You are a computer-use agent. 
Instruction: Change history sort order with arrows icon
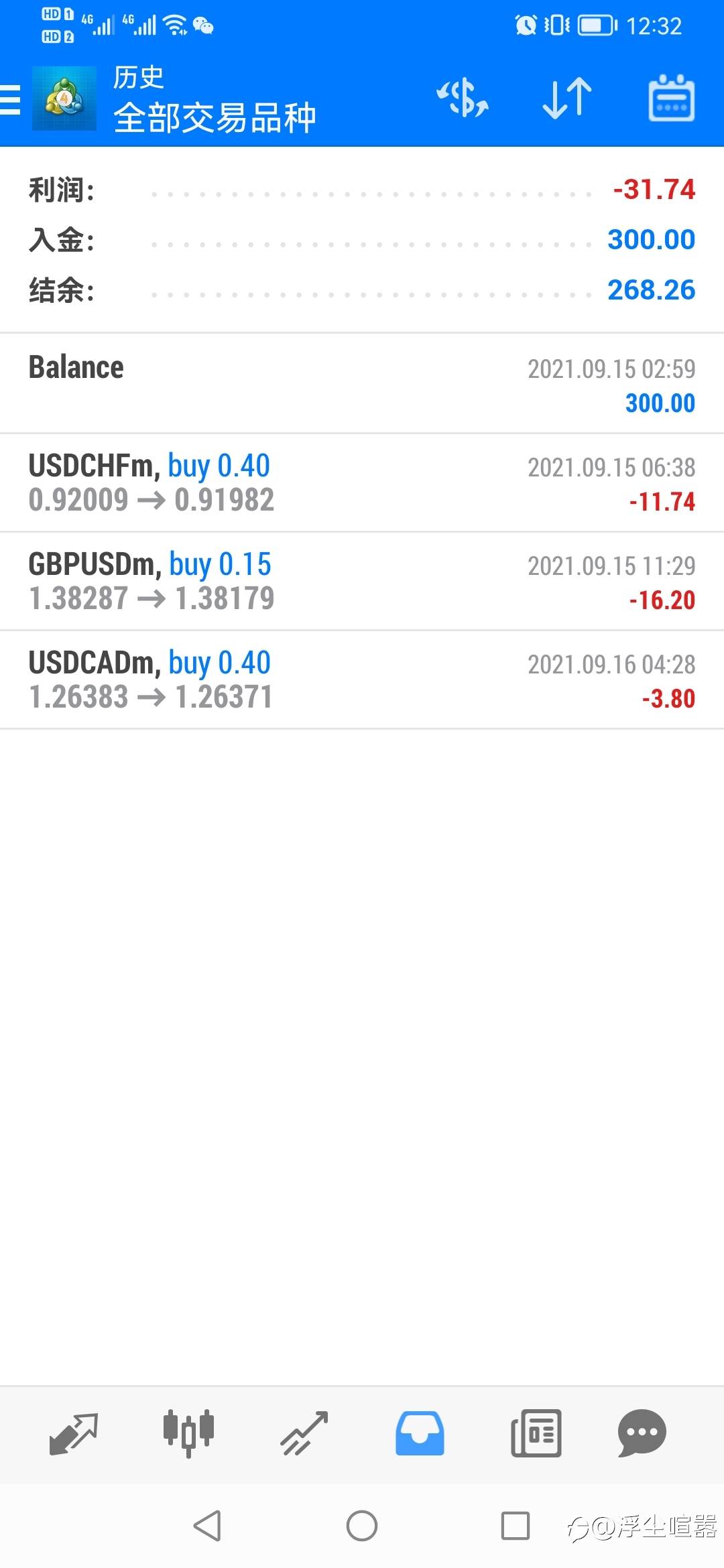(x=567, y=99)
